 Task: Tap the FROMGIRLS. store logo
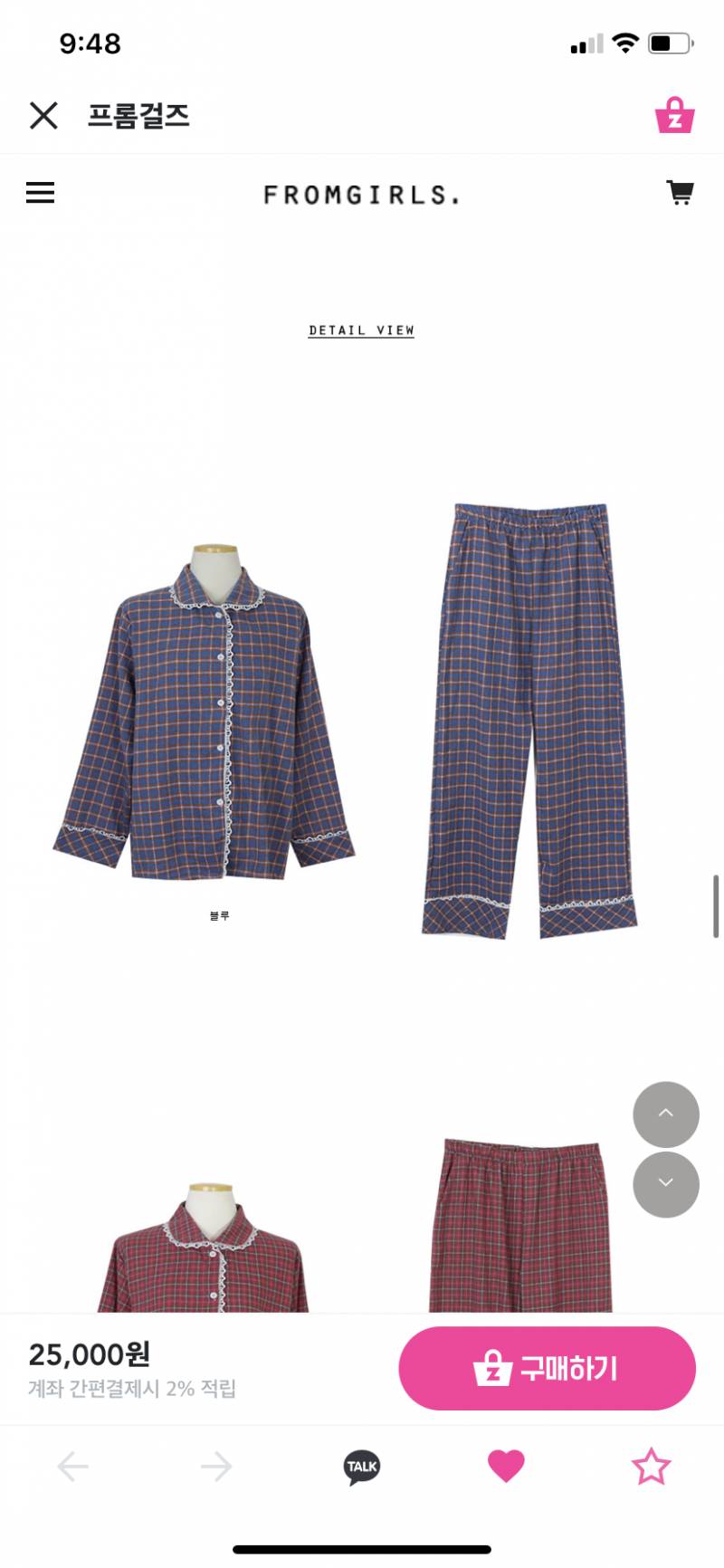click(361, 195)
